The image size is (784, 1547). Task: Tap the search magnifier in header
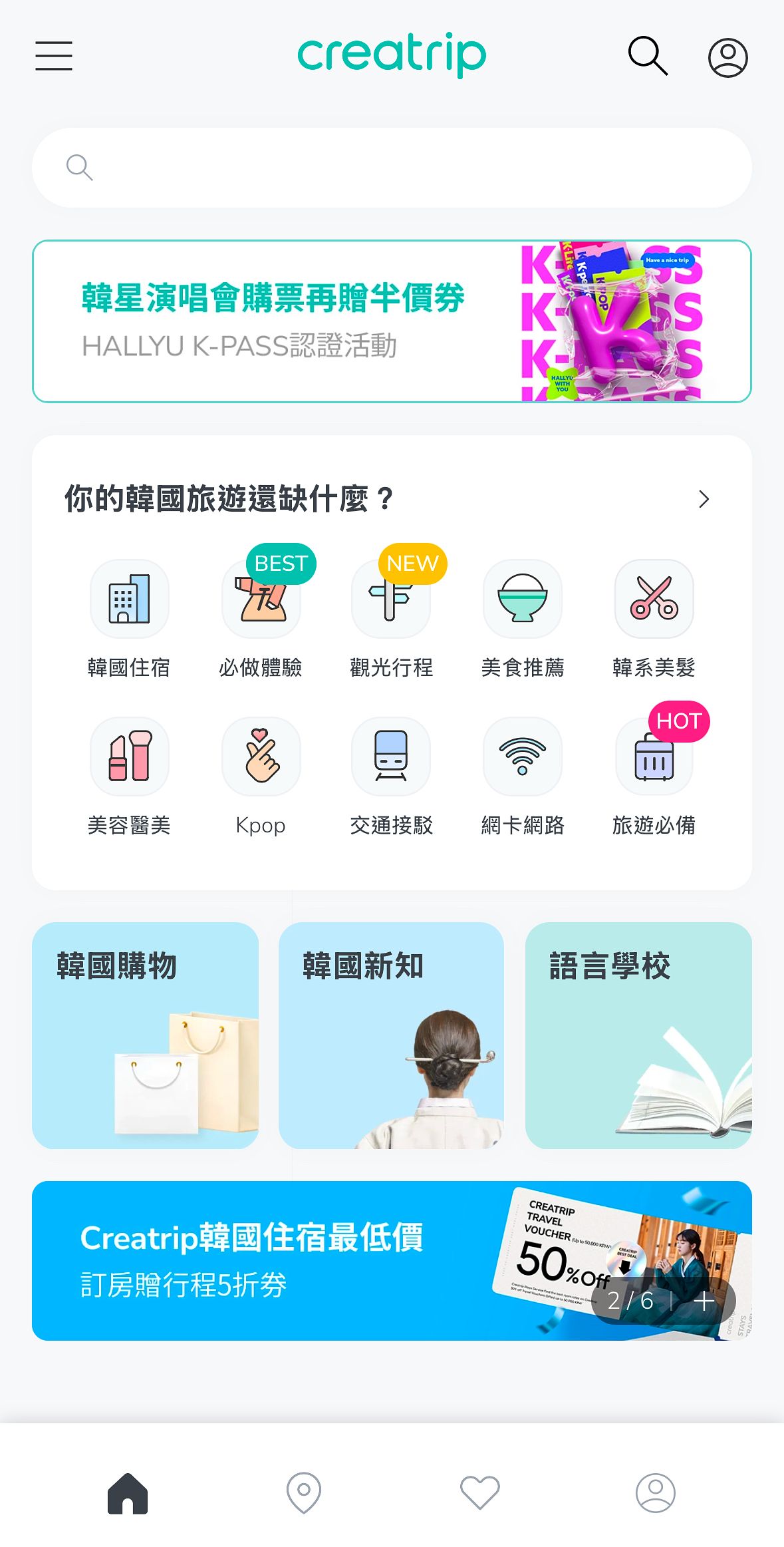click(648, 56)
